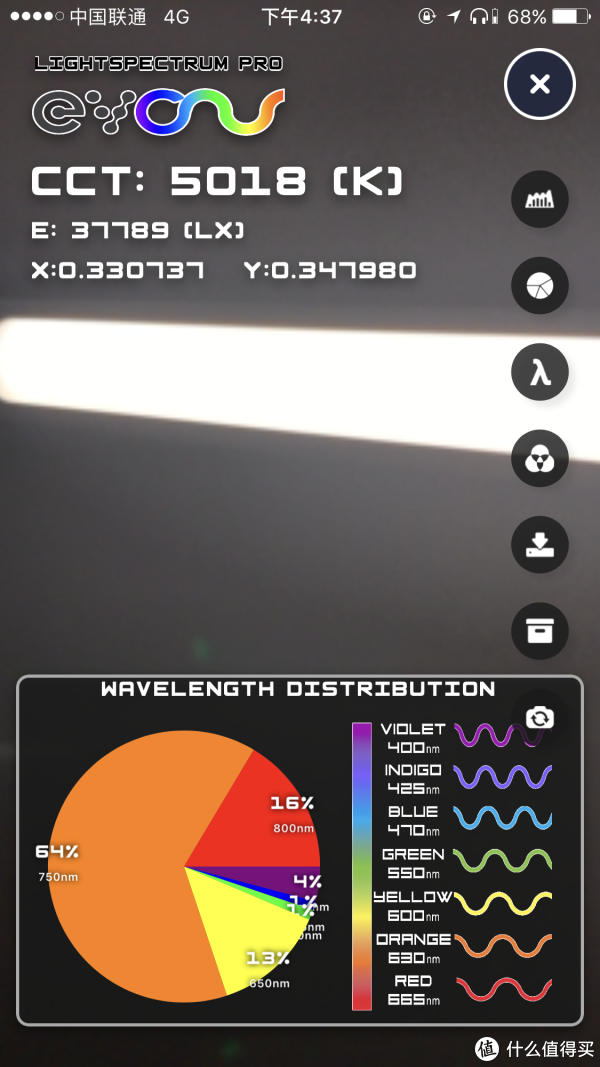Screen dimensions: 600x1067
Task: Open the RGB color circles view
Action: [x=540, y=458]
